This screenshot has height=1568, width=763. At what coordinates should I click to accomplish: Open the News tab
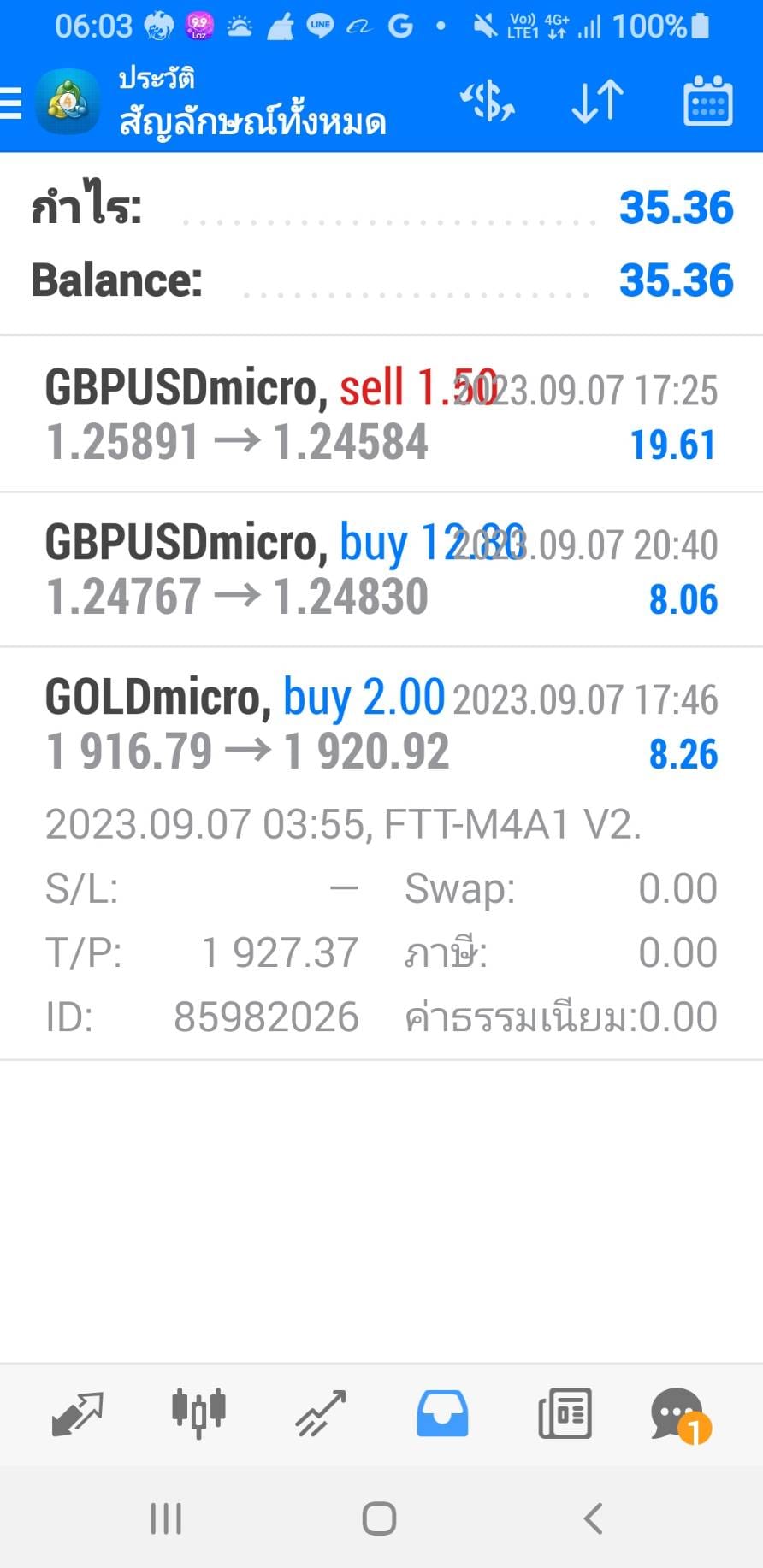[x=565, y=1414]
